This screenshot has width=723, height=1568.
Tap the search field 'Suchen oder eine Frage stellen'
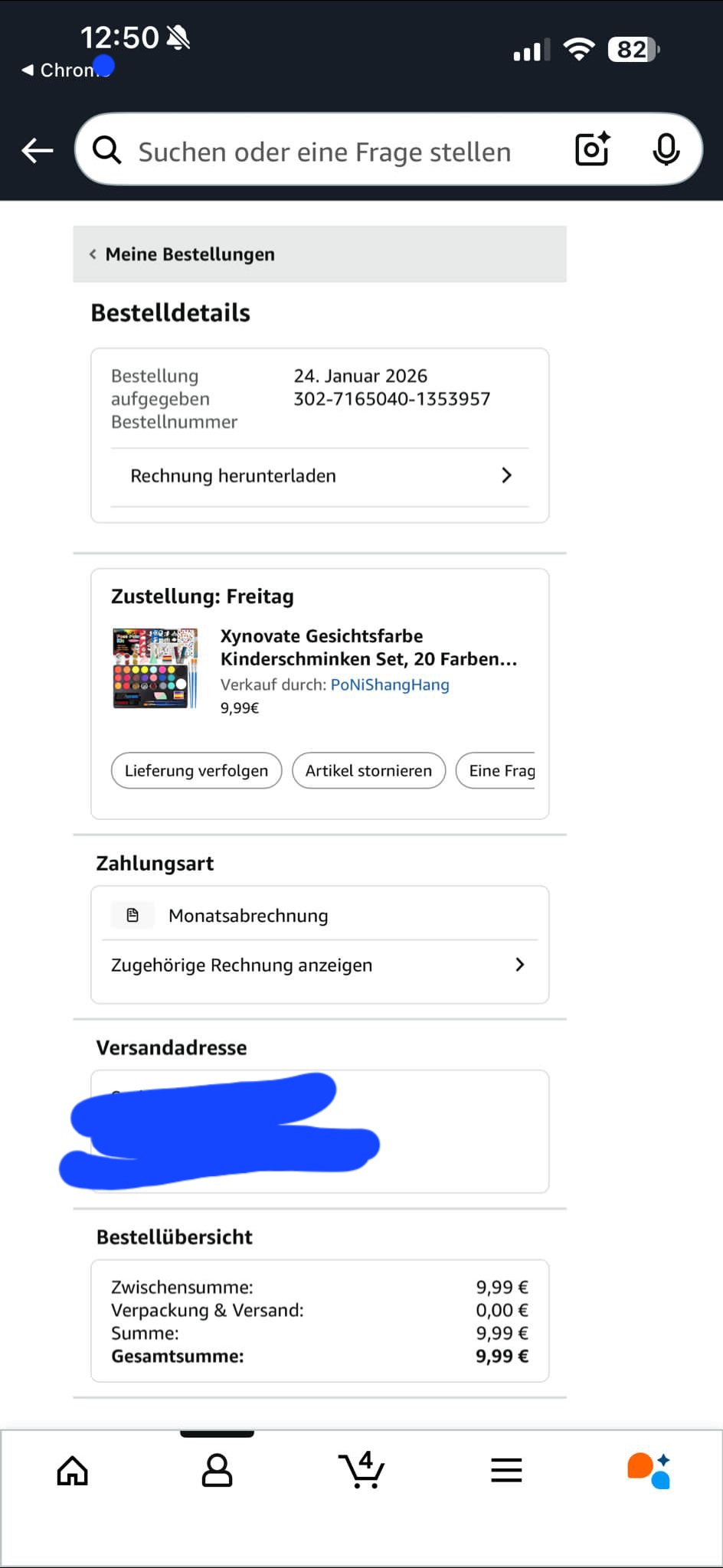(x=324, y=152)
